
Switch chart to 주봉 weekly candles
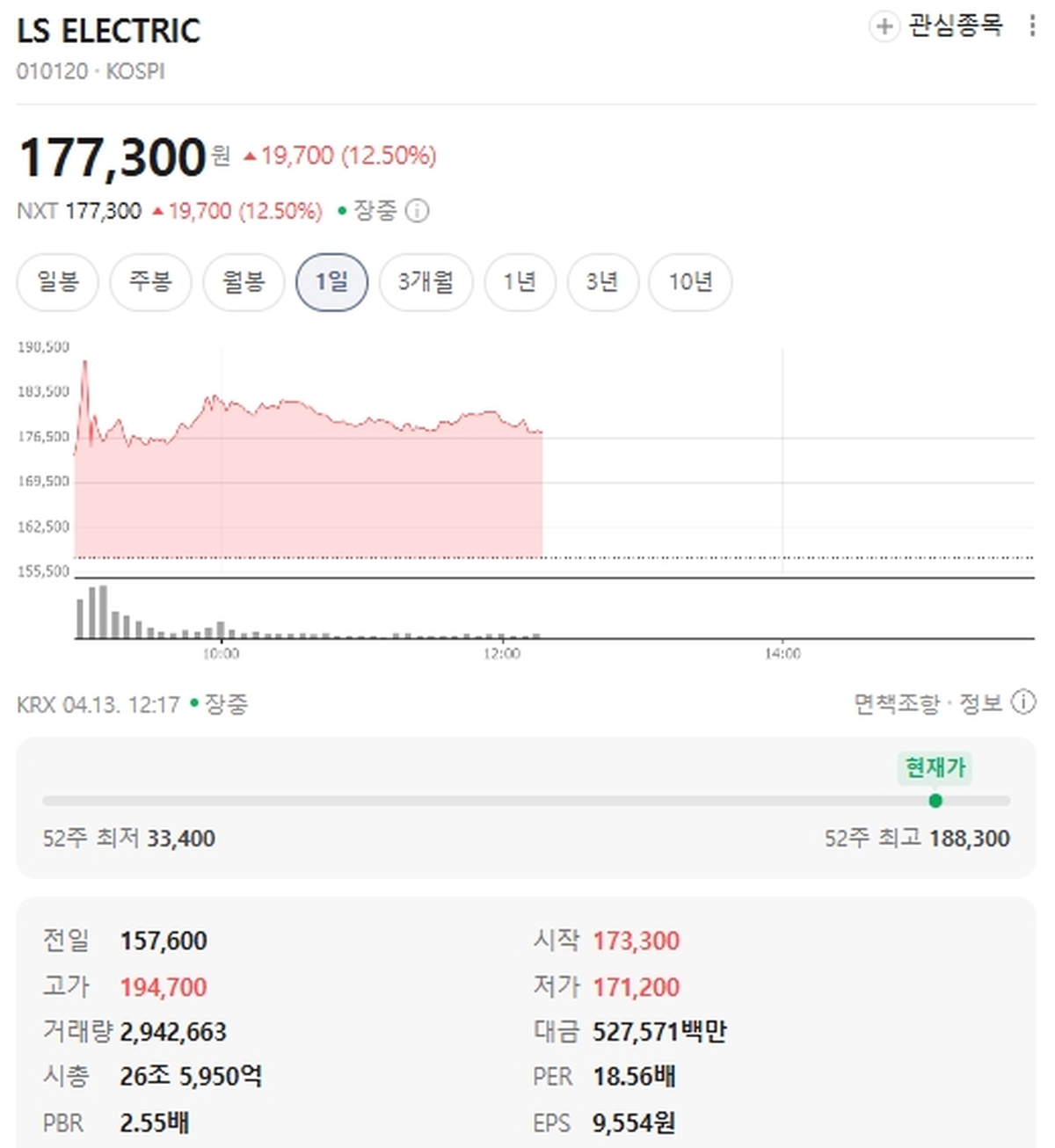click(150, 282)
